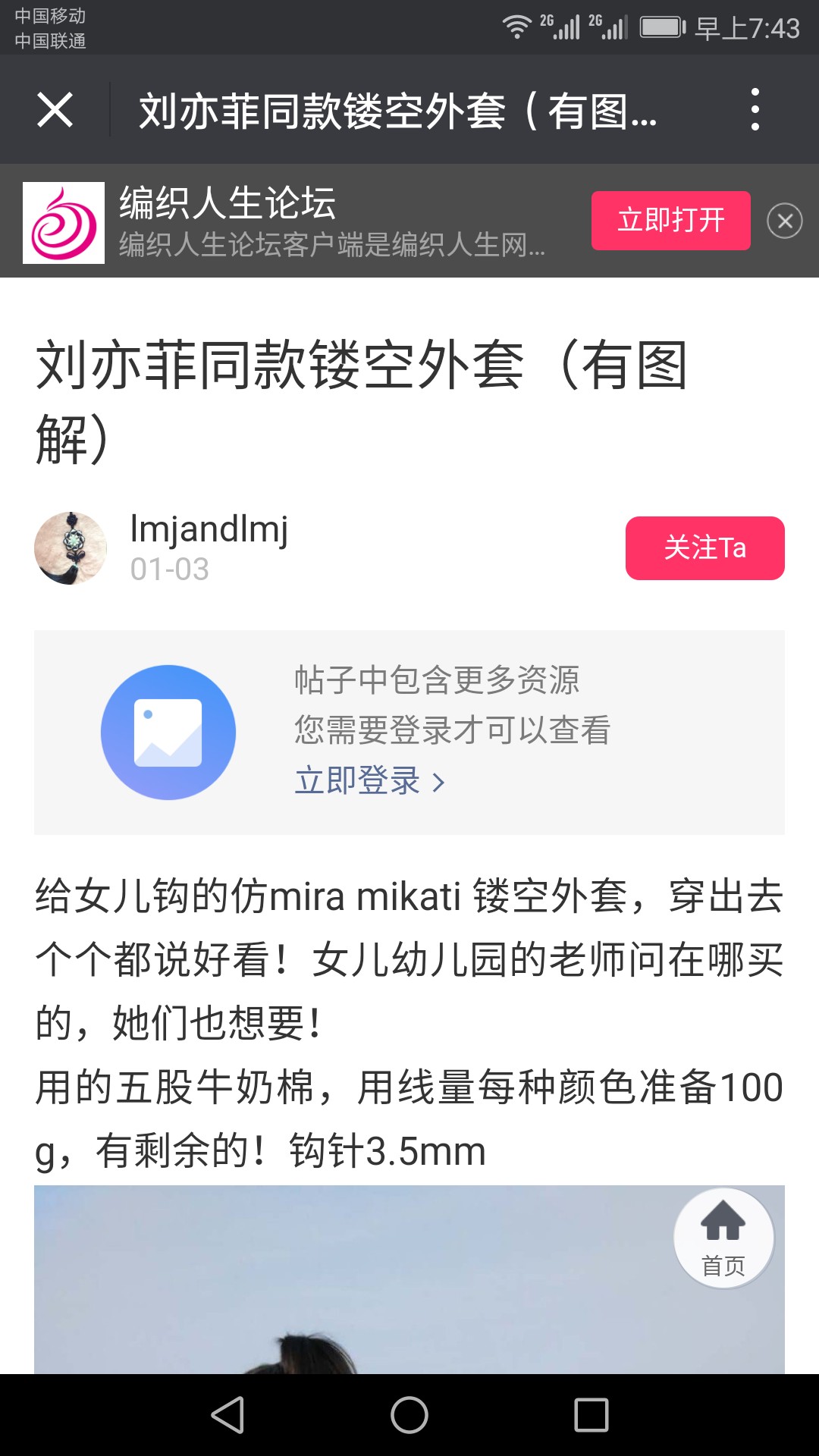Image resolution: width=819 pixels, height=1456 pixels.
Task: Open the 编织人生论坛 app banner
Action: [303, 221]
